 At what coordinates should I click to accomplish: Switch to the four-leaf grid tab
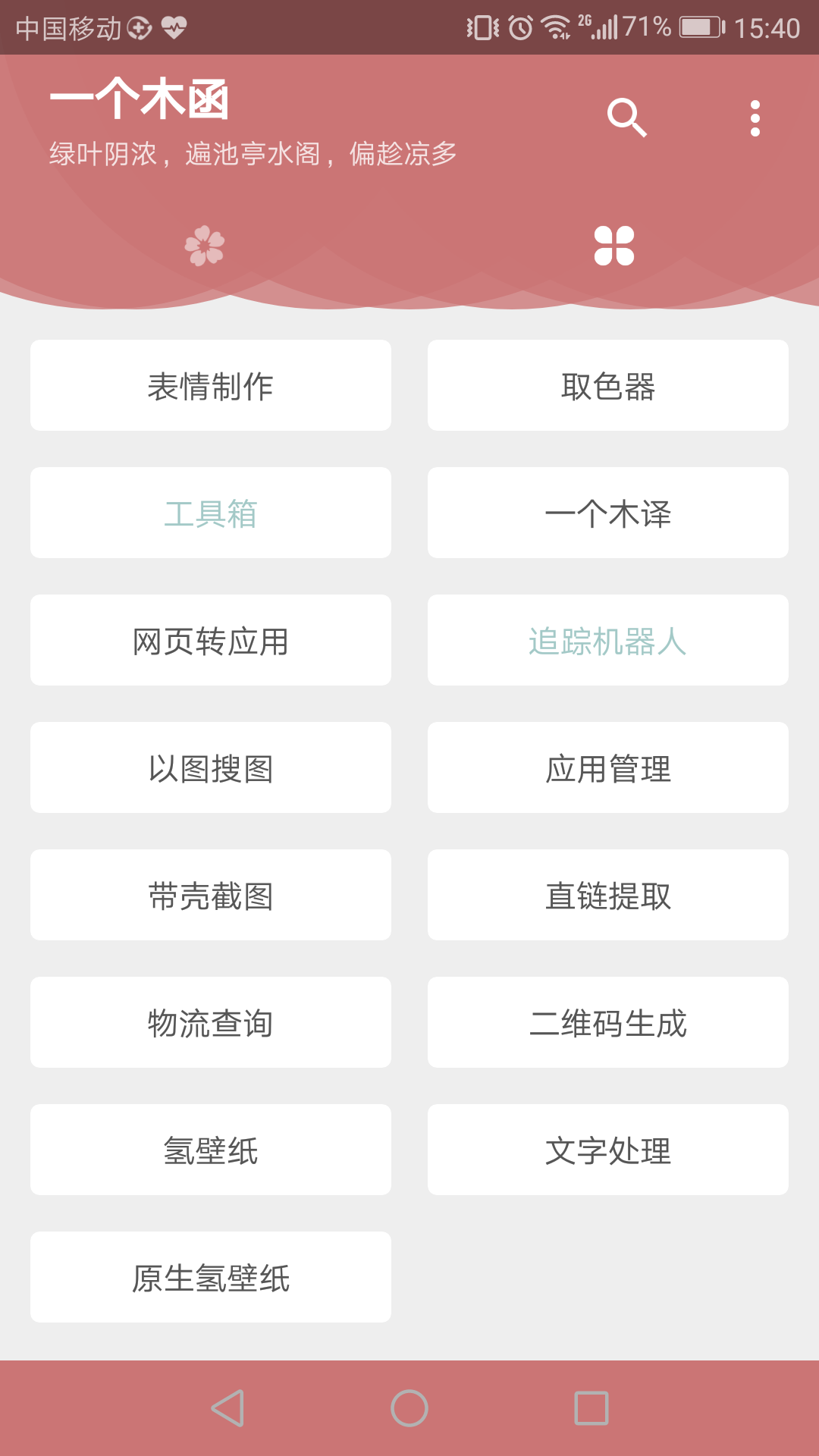[x=614, y=246]
